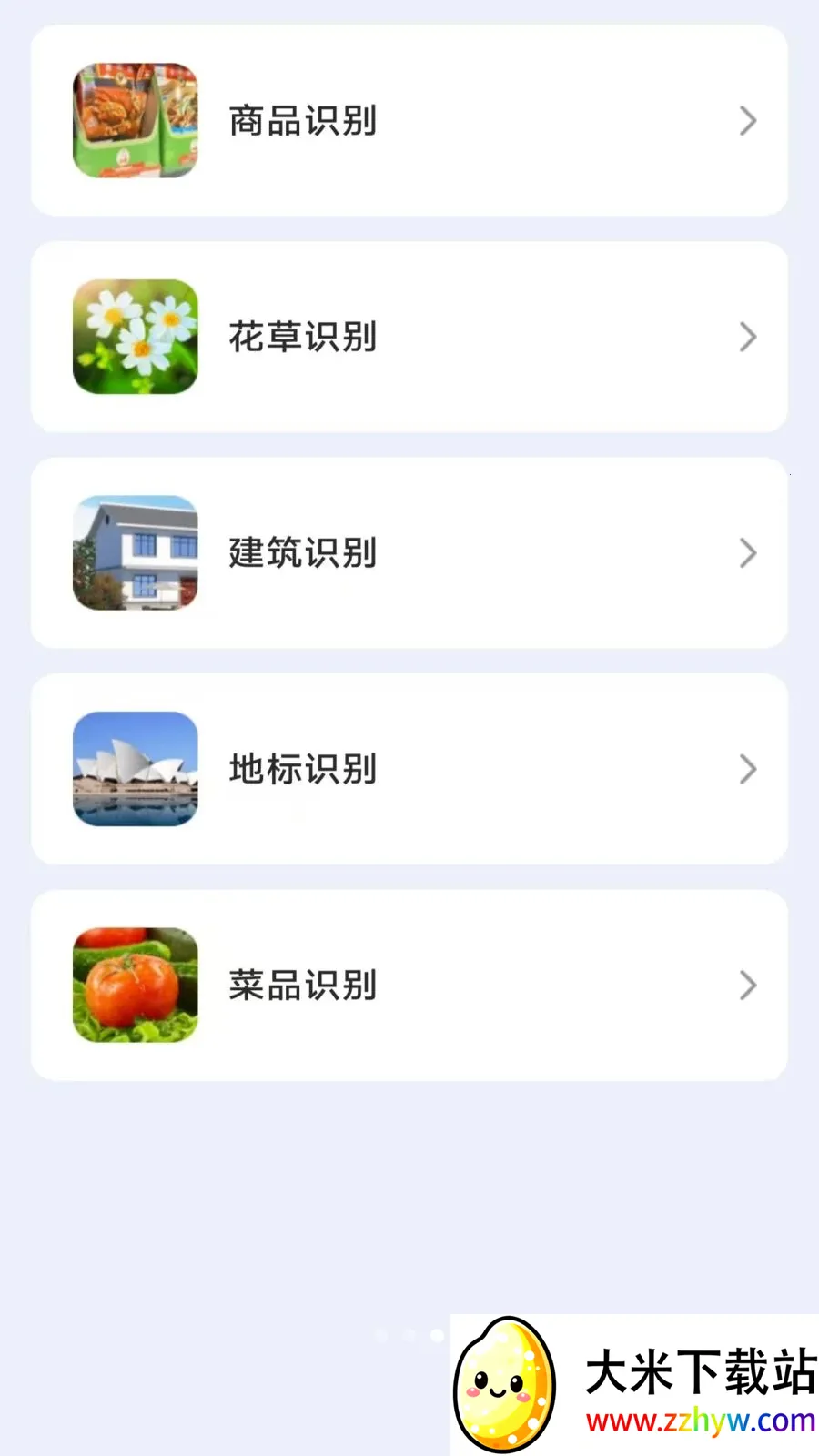Image resolution: width=819 pixels, height=1456 pixels.
Task: Select the tomato image for 菜品识别
Action: point(135,985)
